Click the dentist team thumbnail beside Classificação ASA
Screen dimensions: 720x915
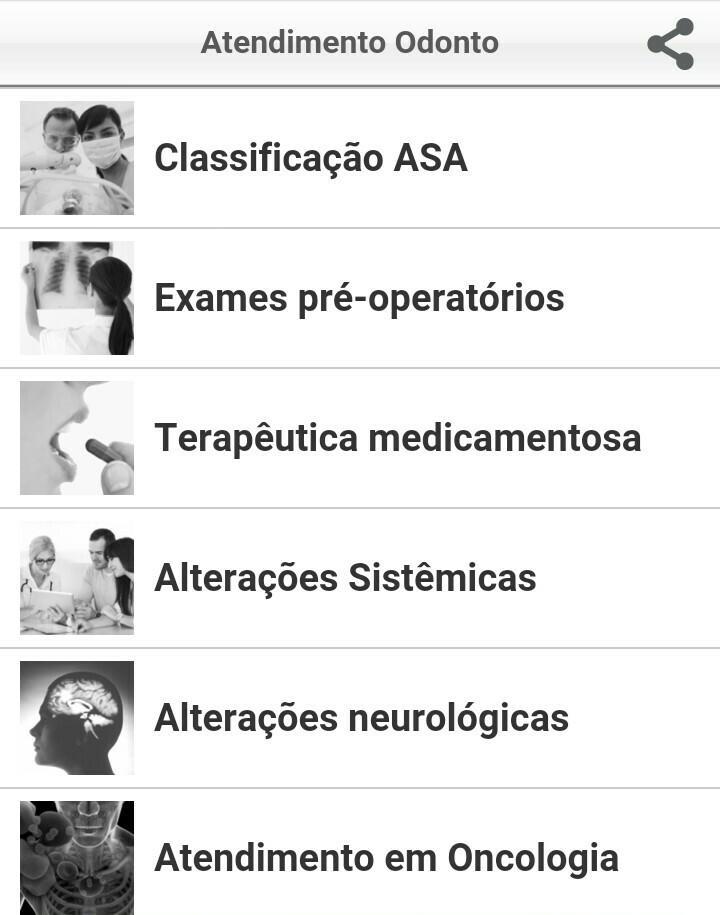pos(78,157)
